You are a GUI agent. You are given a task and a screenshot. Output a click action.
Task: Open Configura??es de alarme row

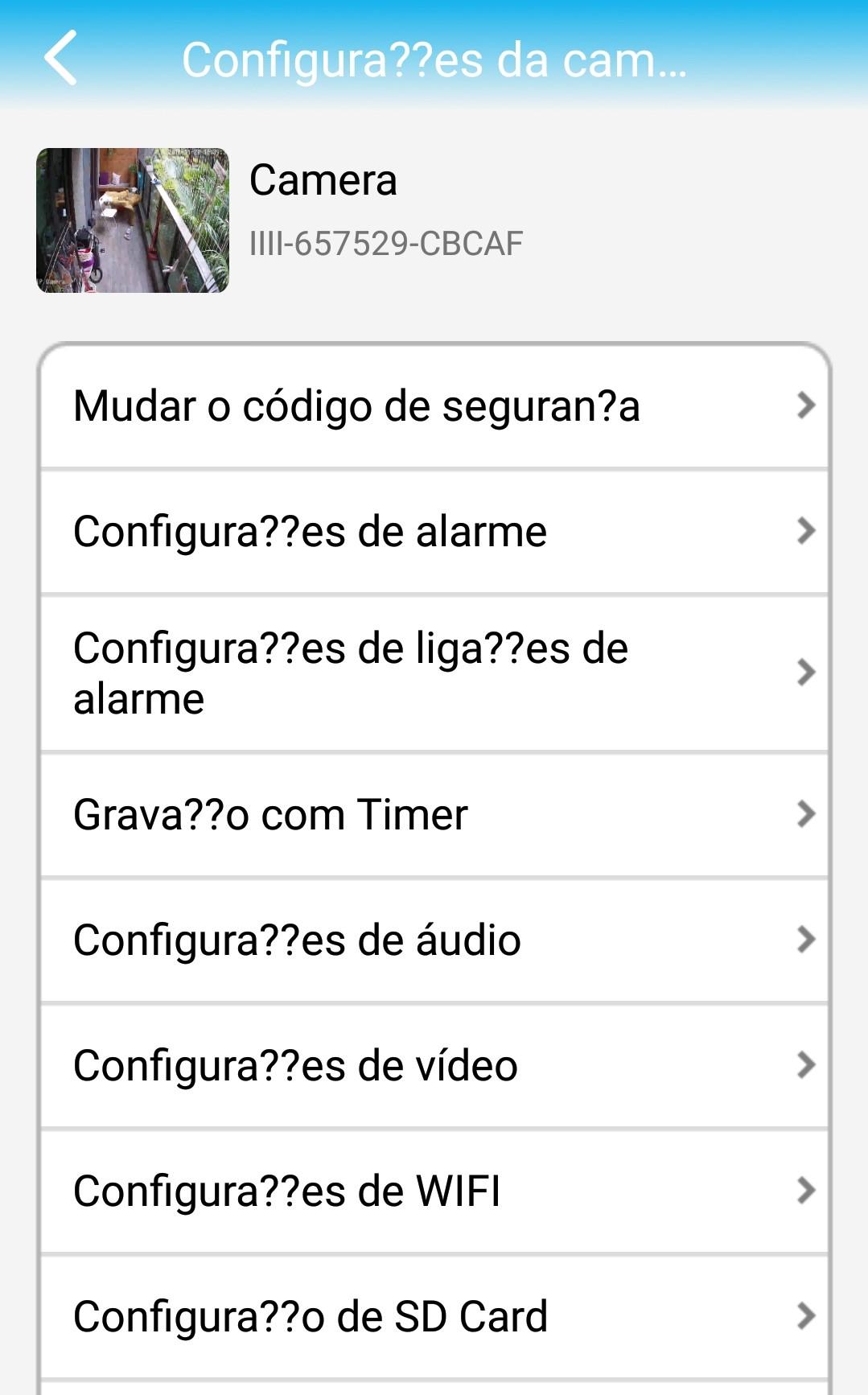434,532
